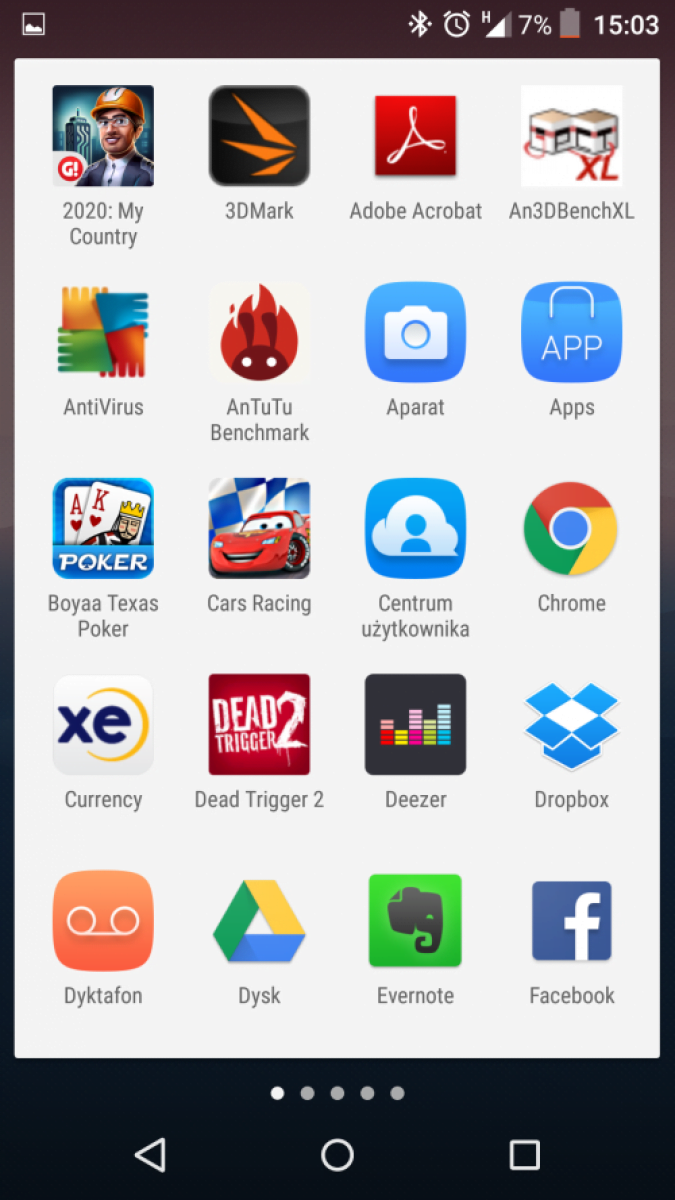This screenshot has width=675, height=1200.
Task: Open Dropbox
Action: pos(571,724)
